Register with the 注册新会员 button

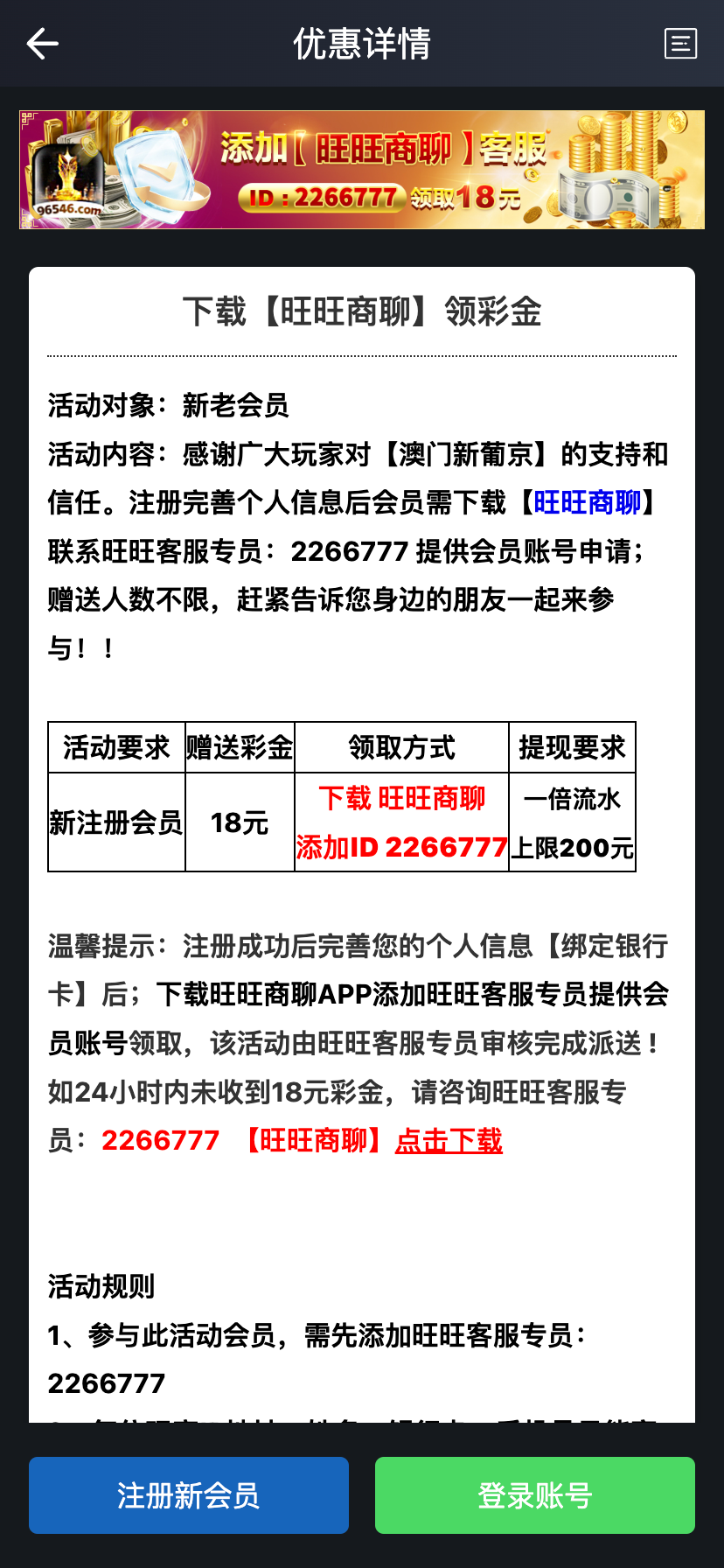[189, 1495]
